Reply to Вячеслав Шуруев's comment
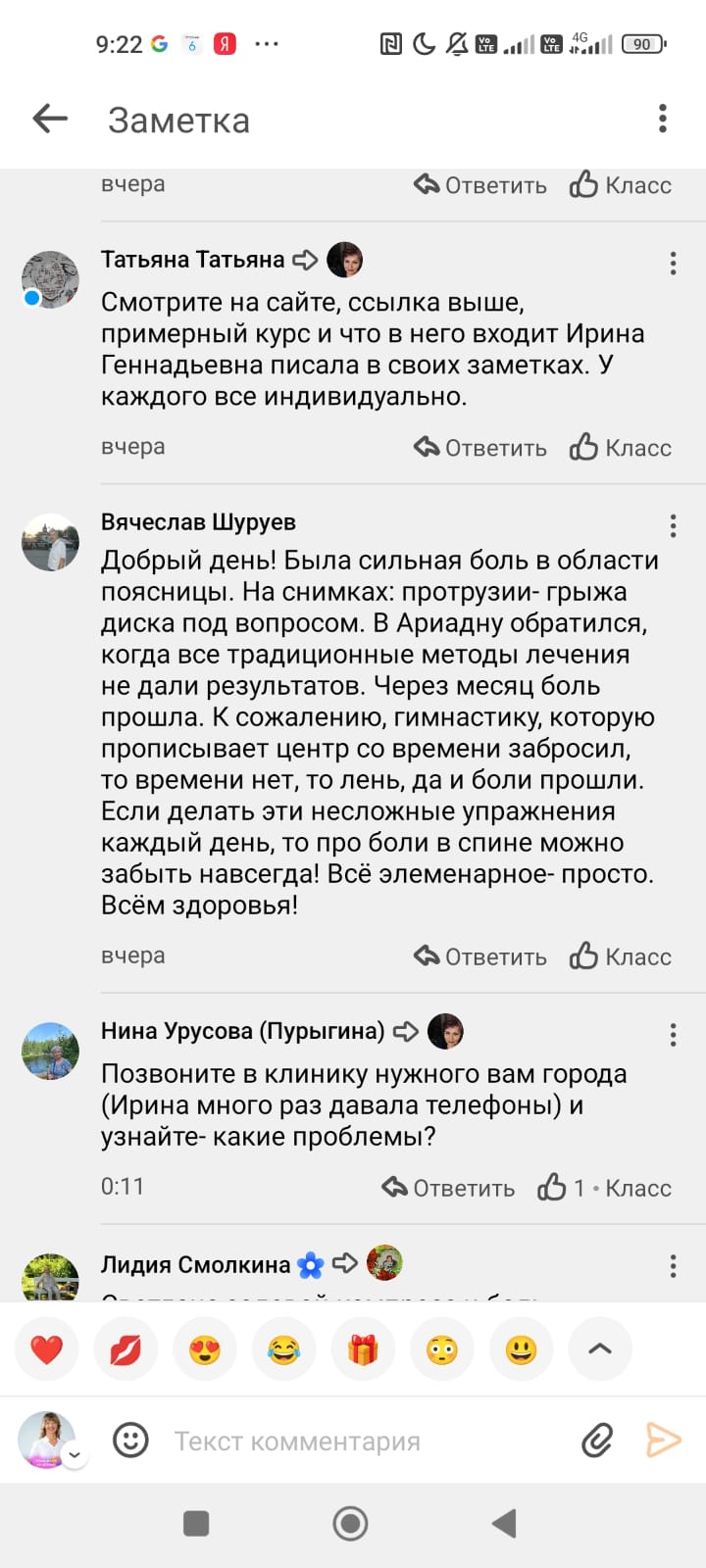This screenshot has width=706, height=1568. click(480, 956)
